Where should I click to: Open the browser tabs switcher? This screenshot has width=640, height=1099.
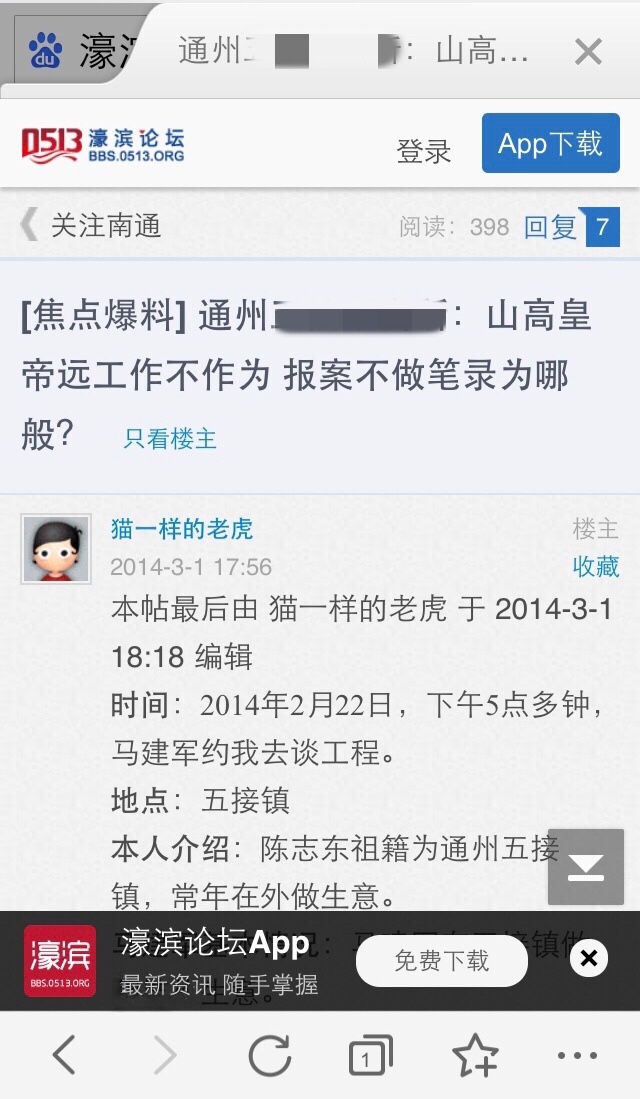[370, 1056]
